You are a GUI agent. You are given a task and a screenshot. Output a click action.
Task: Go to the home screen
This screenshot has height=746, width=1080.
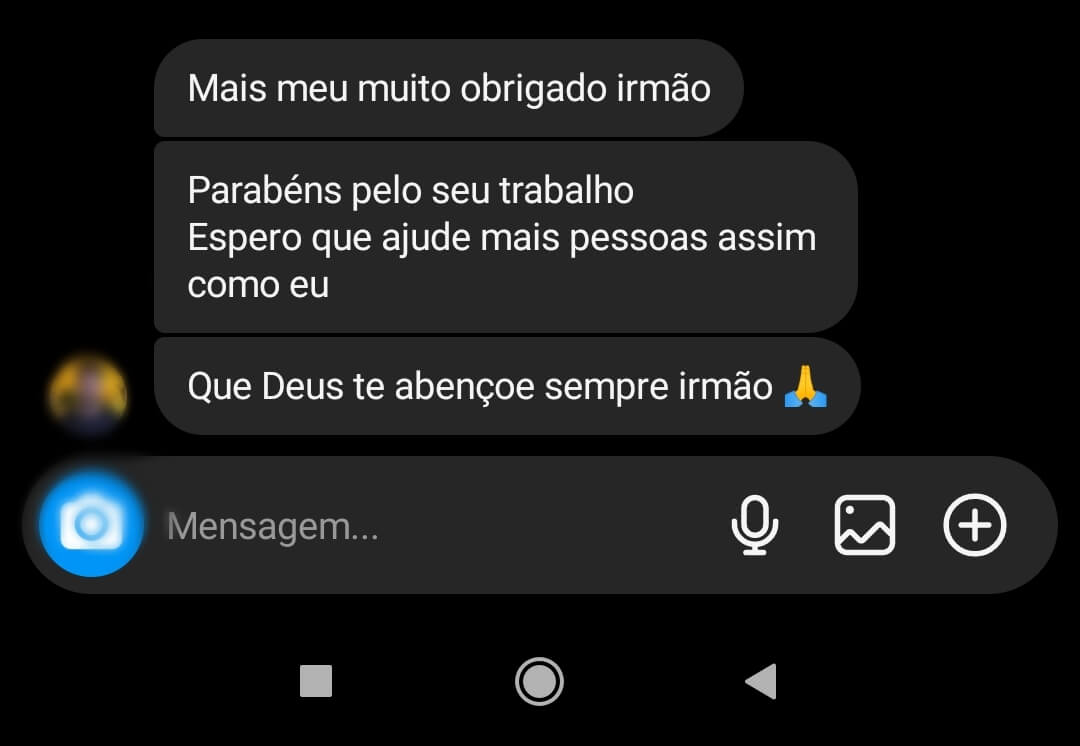[540, 682]
